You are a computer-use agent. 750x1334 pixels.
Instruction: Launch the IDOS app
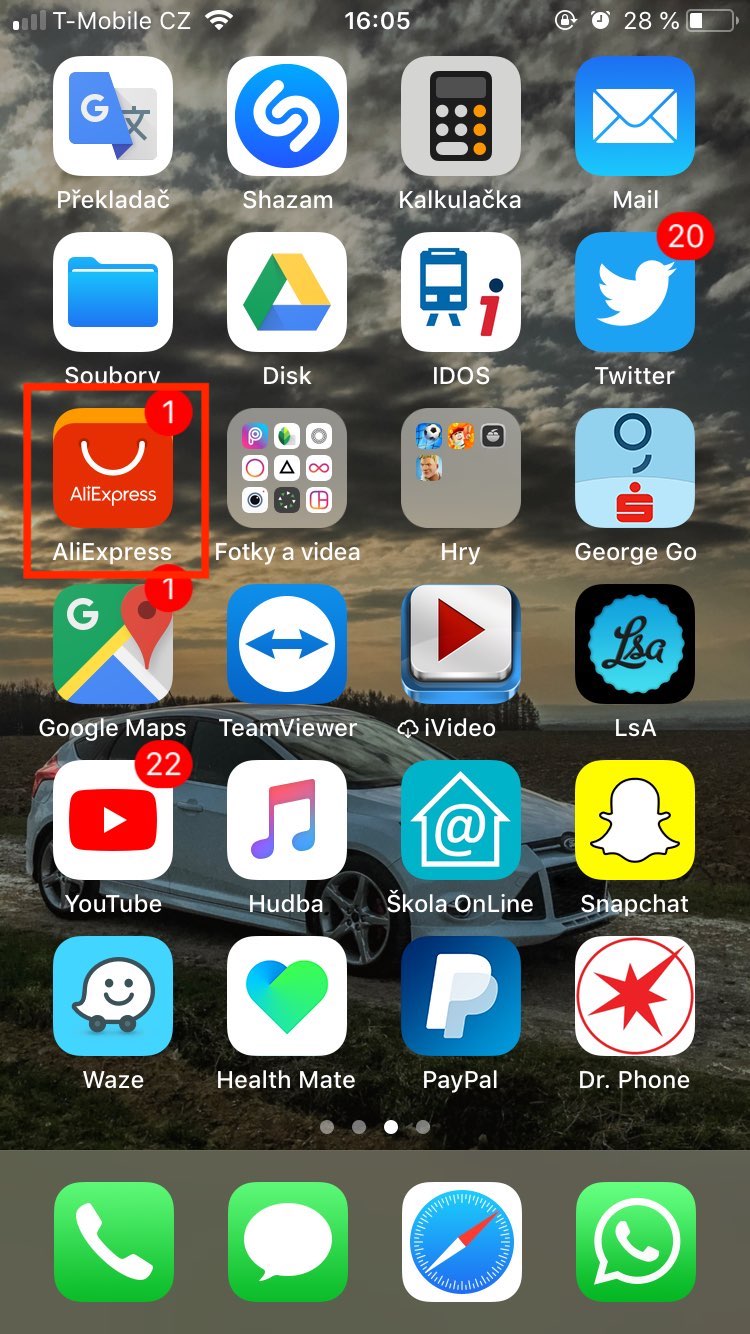tap(460, 292)
